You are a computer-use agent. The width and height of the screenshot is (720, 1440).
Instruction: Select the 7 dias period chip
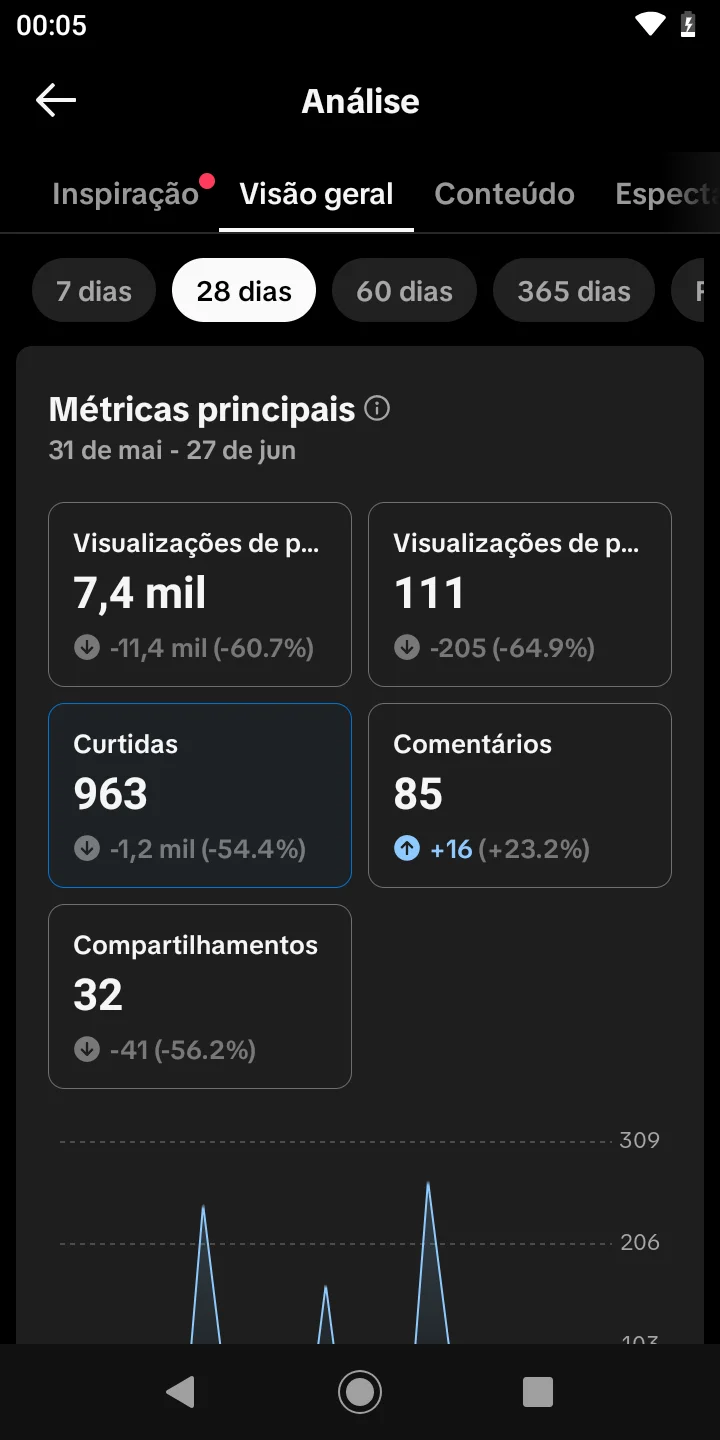pos(94,291)
